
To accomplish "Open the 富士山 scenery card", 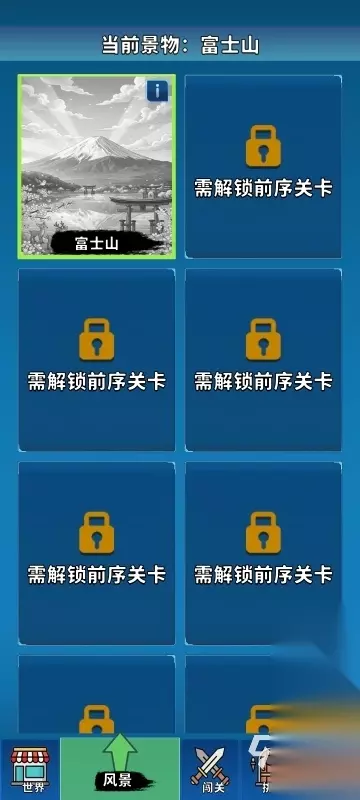I will 97,167.
